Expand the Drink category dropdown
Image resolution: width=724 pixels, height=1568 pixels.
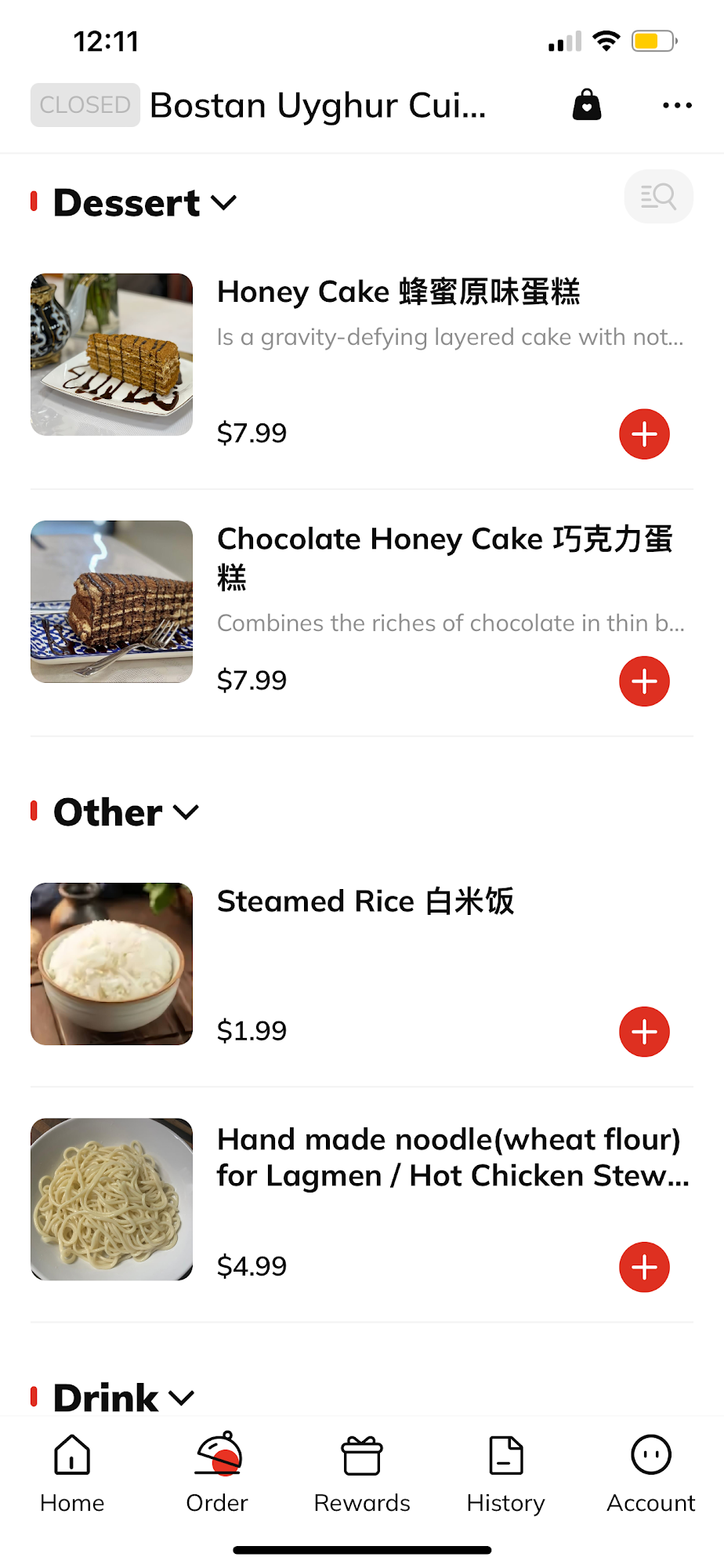click(x=182, y=1398)
